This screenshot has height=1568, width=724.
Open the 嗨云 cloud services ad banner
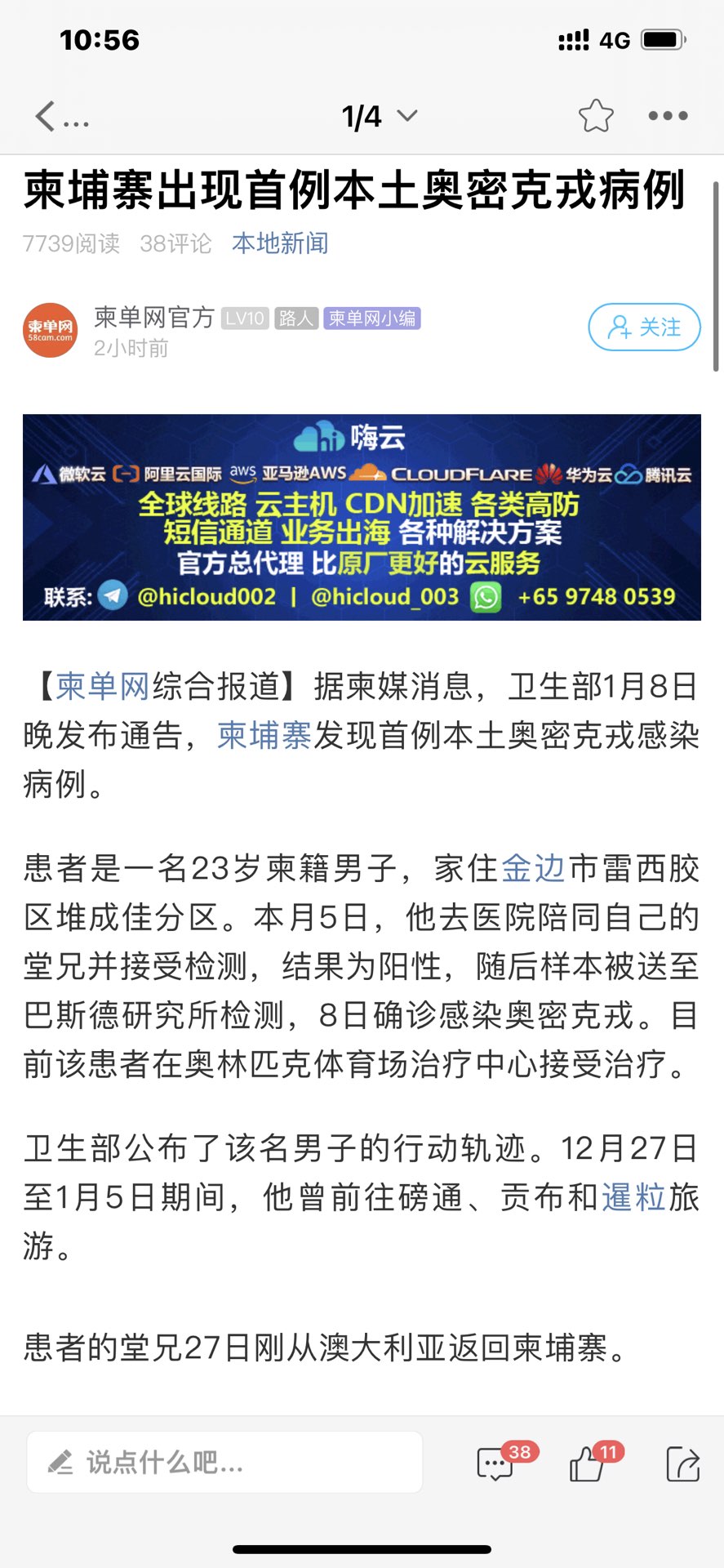point(362,517)
